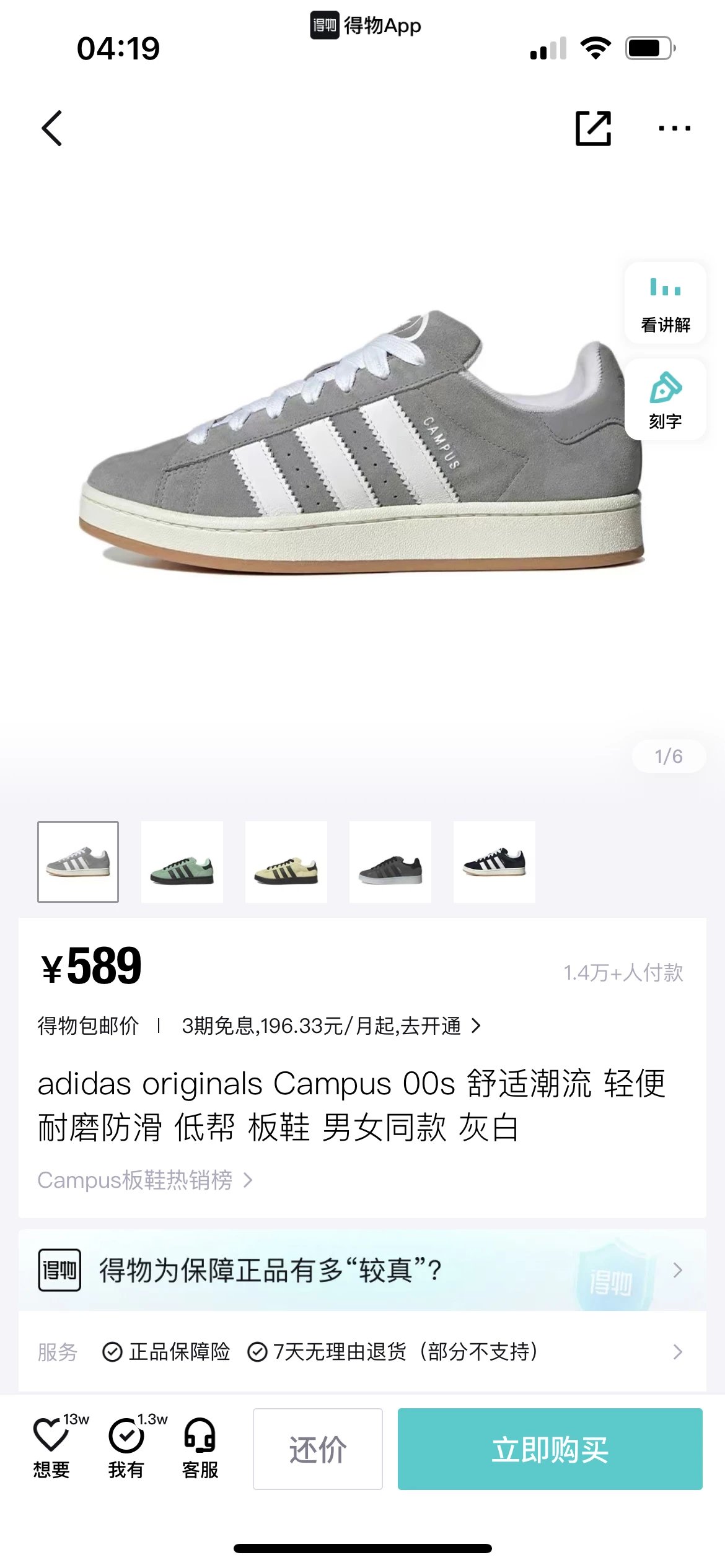The image size is (725, 1568).
Task: Open the three-dot overflow menu
Action: tap(674, 128)
